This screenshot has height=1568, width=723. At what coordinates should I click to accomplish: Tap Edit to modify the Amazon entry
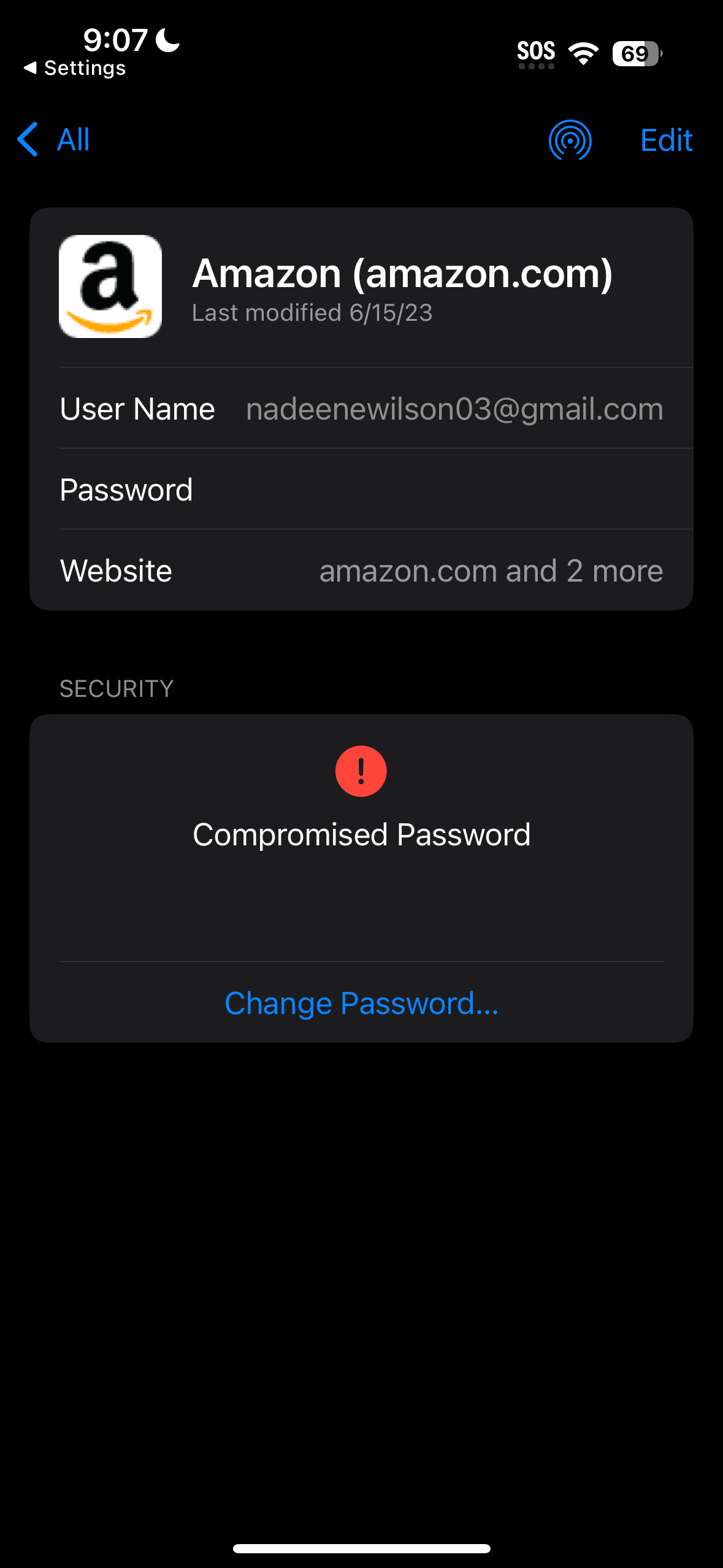[x=666, y=140]
